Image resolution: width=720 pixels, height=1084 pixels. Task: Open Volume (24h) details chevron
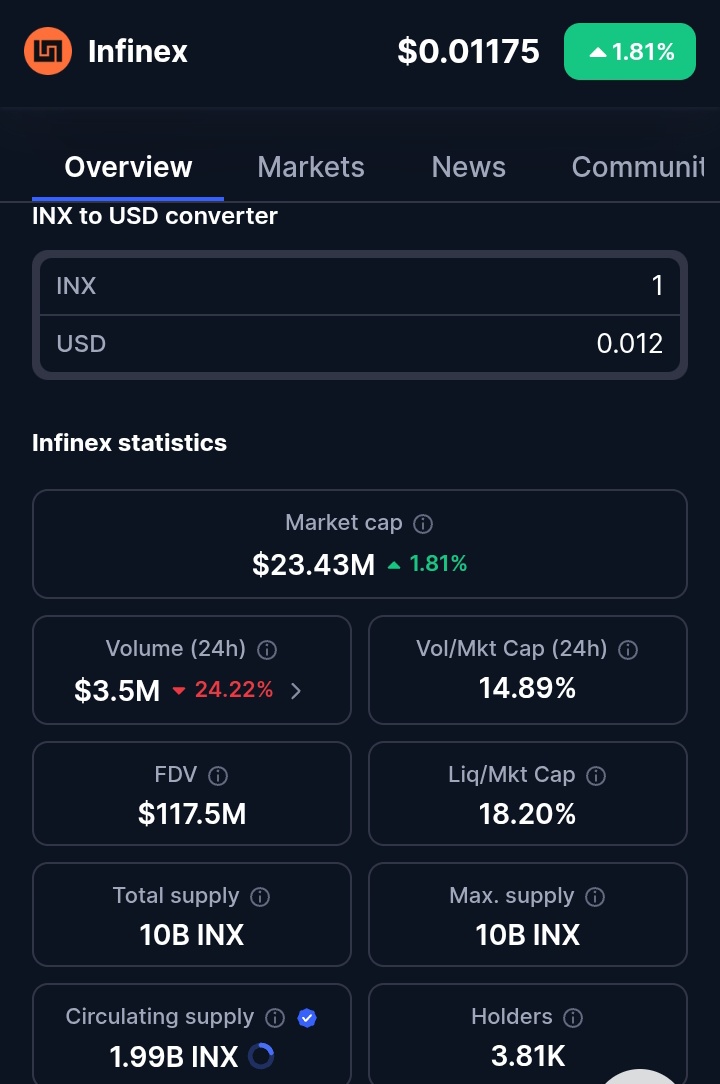[x=296, y=690]
